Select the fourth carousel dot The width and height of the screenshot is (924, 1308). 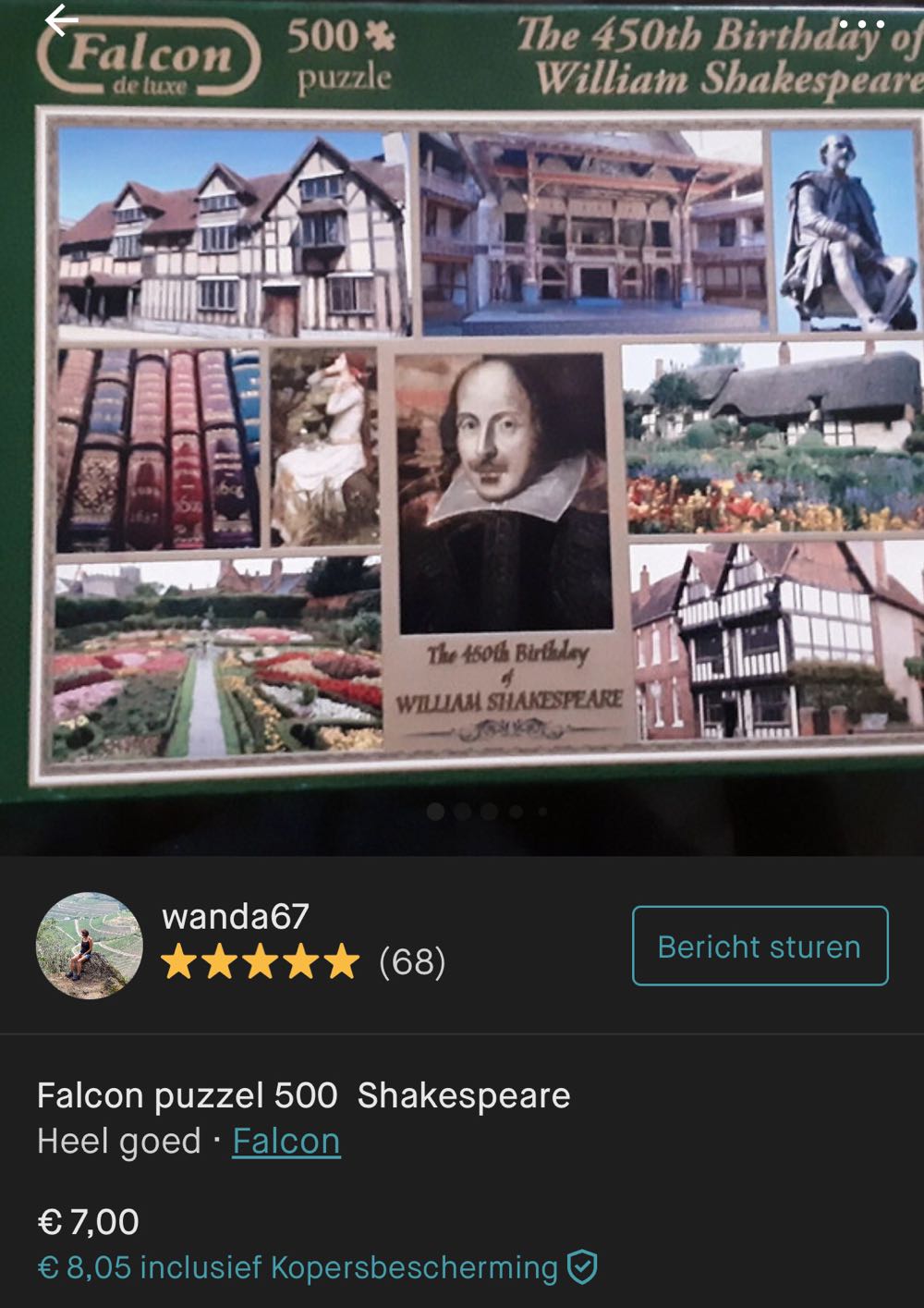(x=517, y=809)
